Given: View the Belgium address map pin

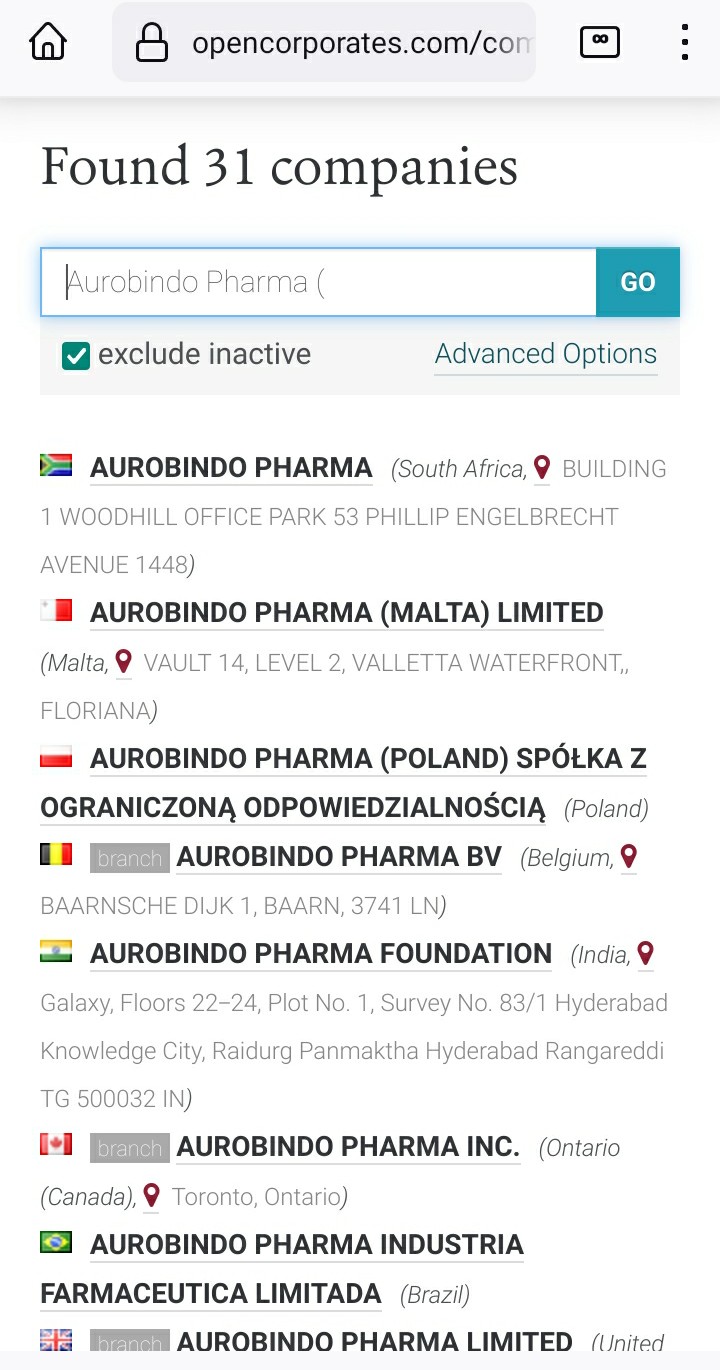Looking at the screenshot, I should (x=628, y=857).
